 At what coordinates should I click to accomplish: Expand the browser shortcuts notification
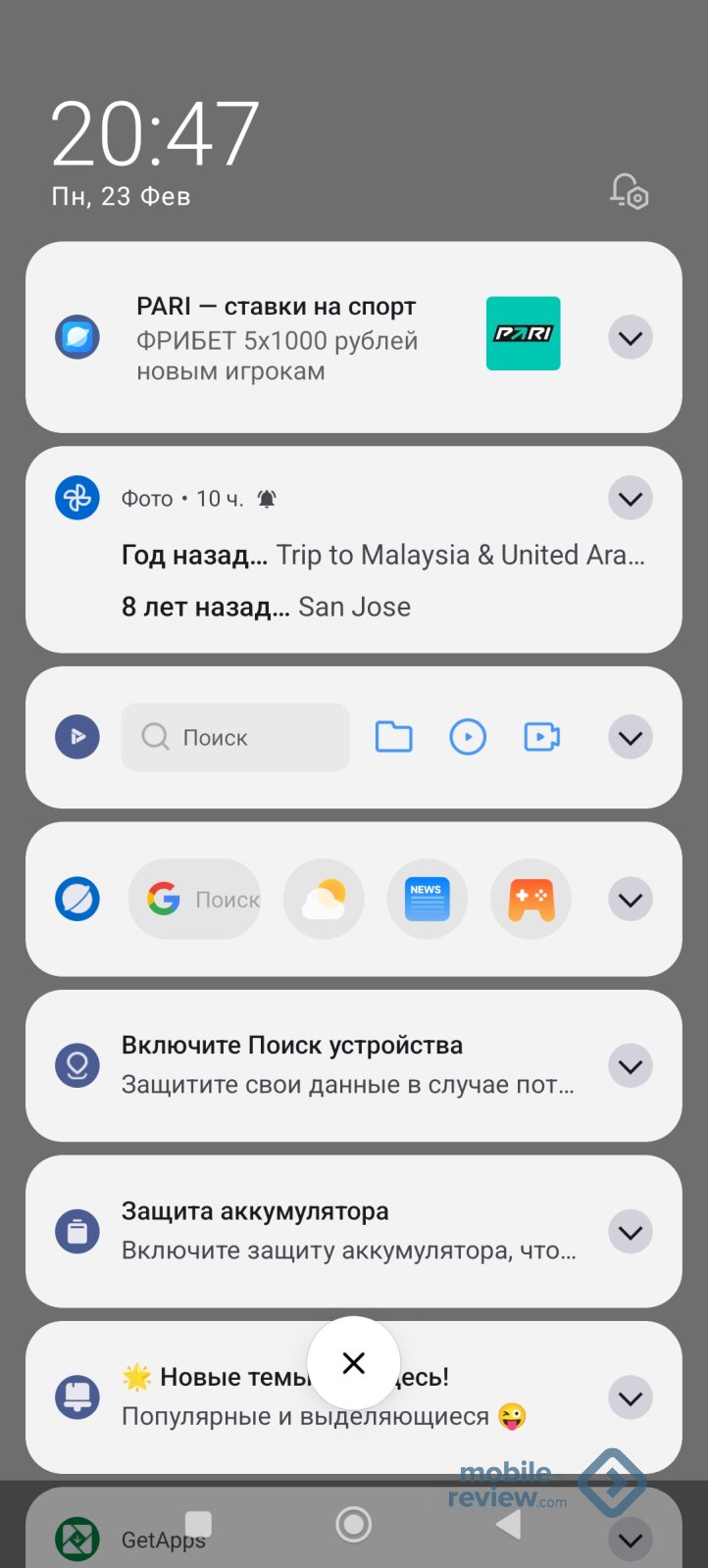click(x=631, y=900)
